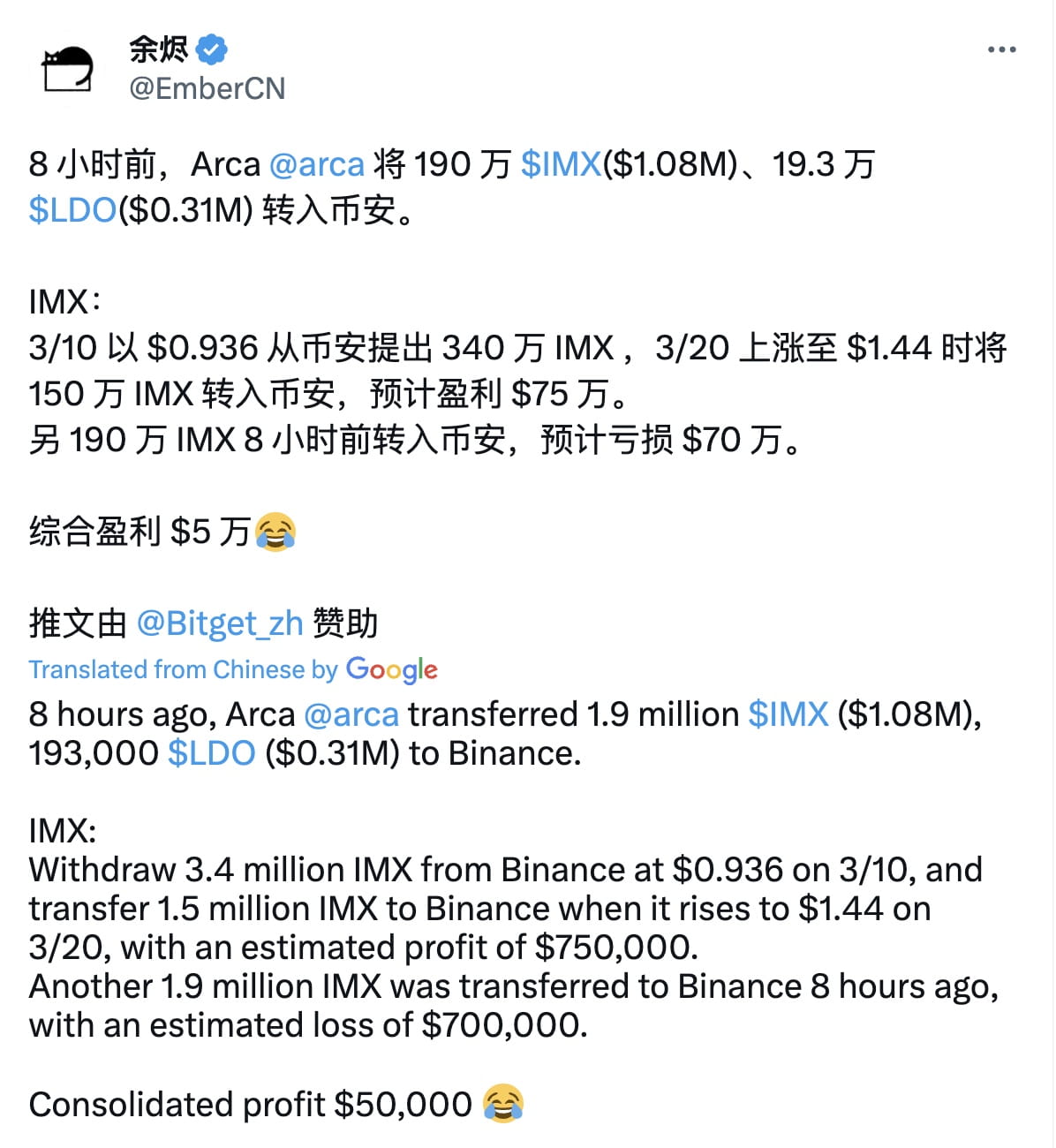Open the tweet options three-dot menu
Screen dimensions: 1056x1148
coord(1000,50)
